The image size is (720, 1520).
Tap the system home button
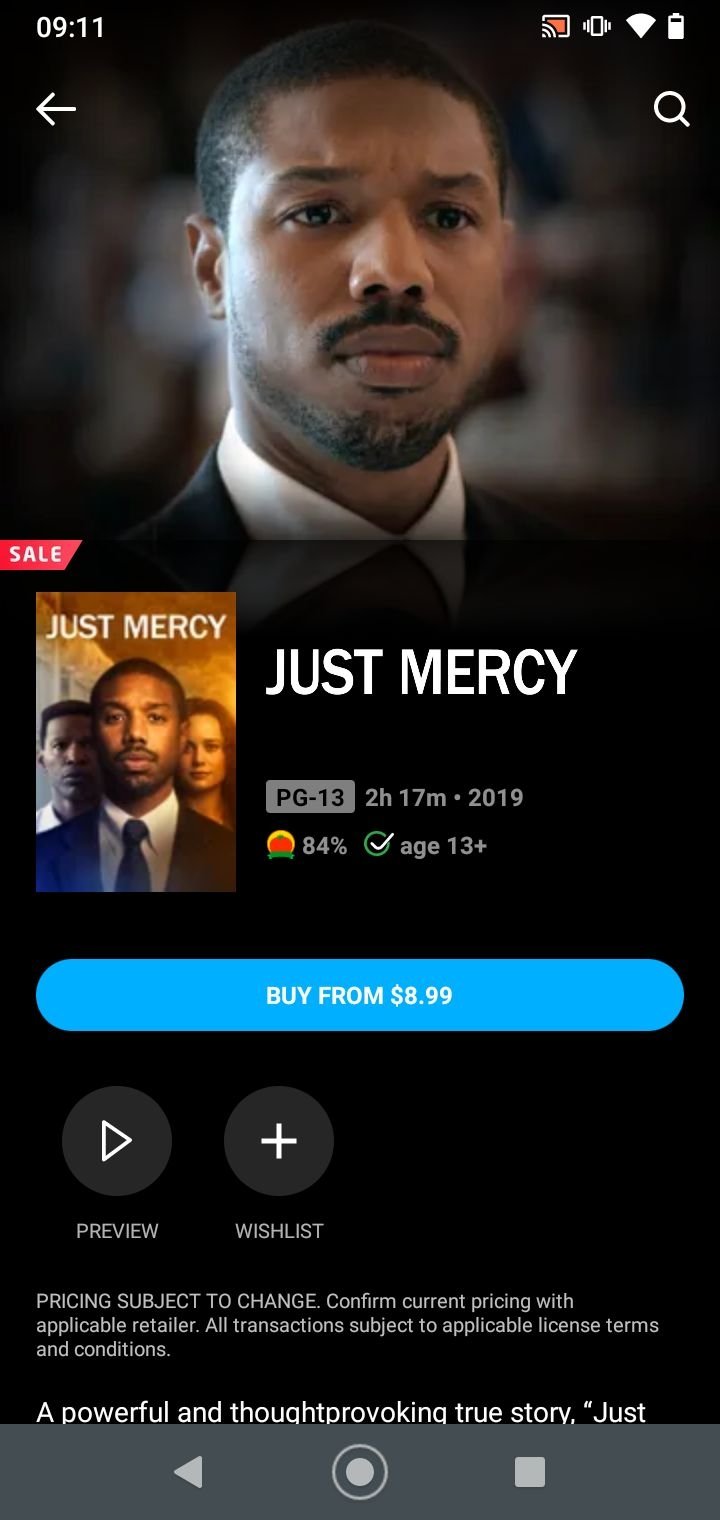(360, 1472)
